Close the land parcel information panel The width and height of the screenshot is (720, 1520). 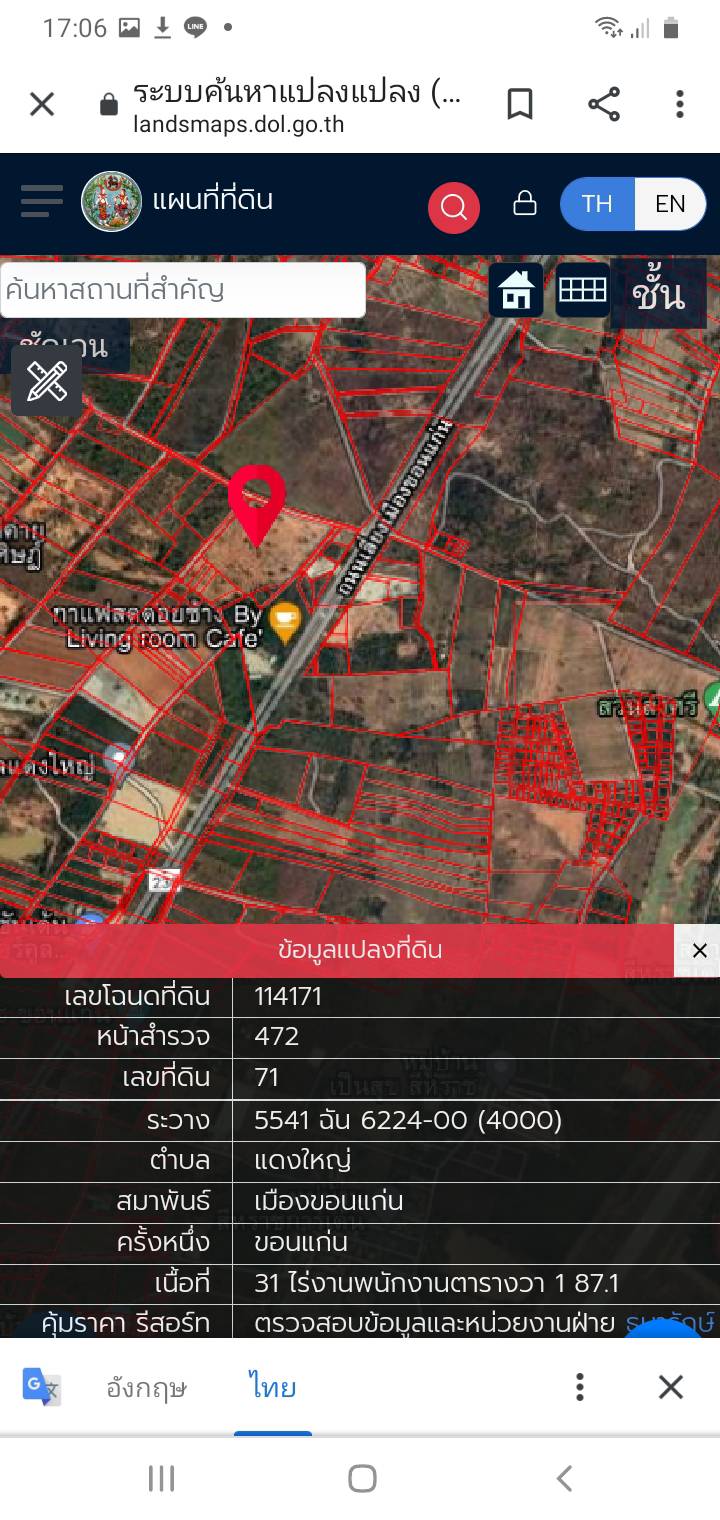[699, 950]
